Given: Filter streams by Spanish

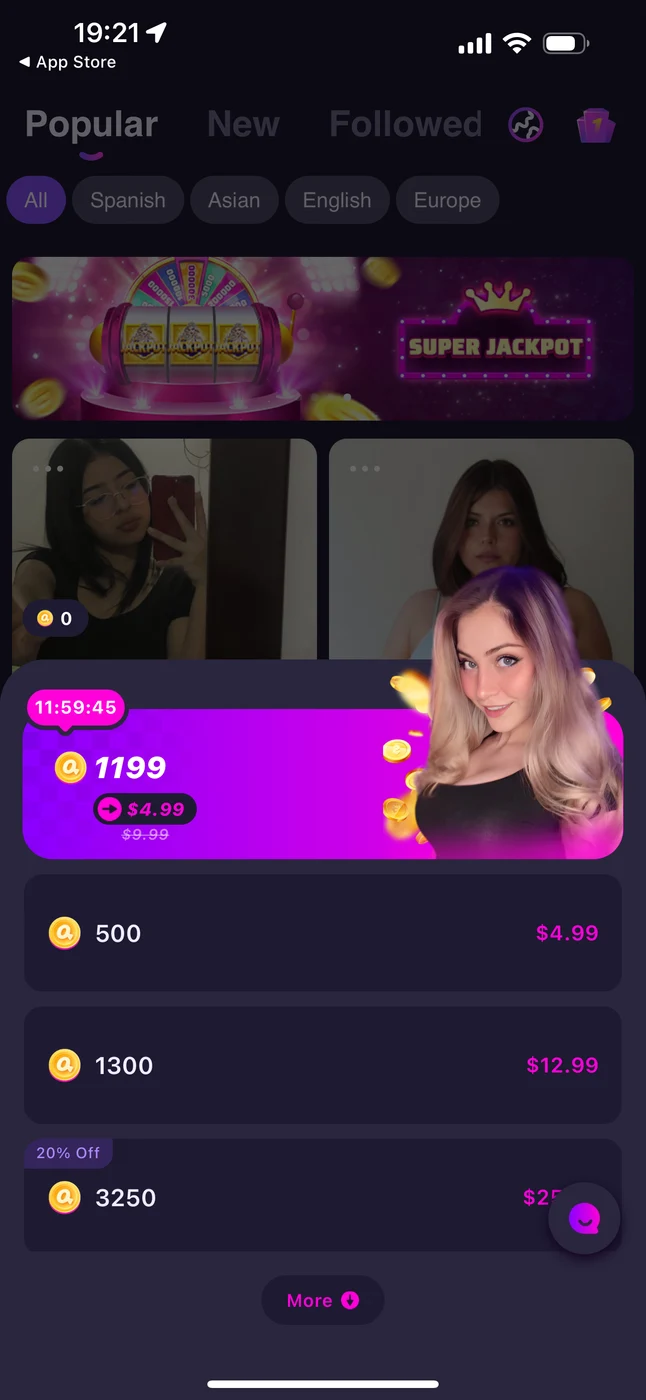Looking at the screenshot, I should tap(127, 200).
